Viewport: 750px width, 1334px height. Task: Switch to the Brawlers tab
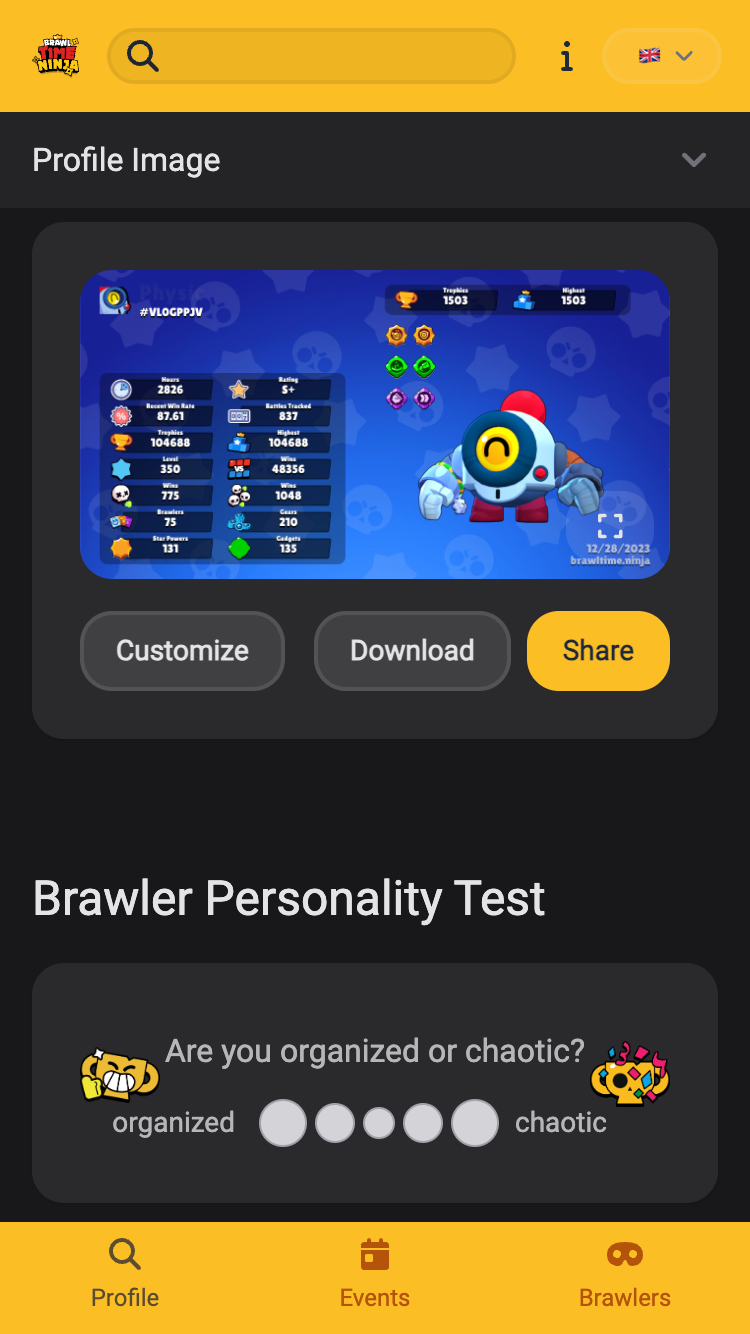625,1275
